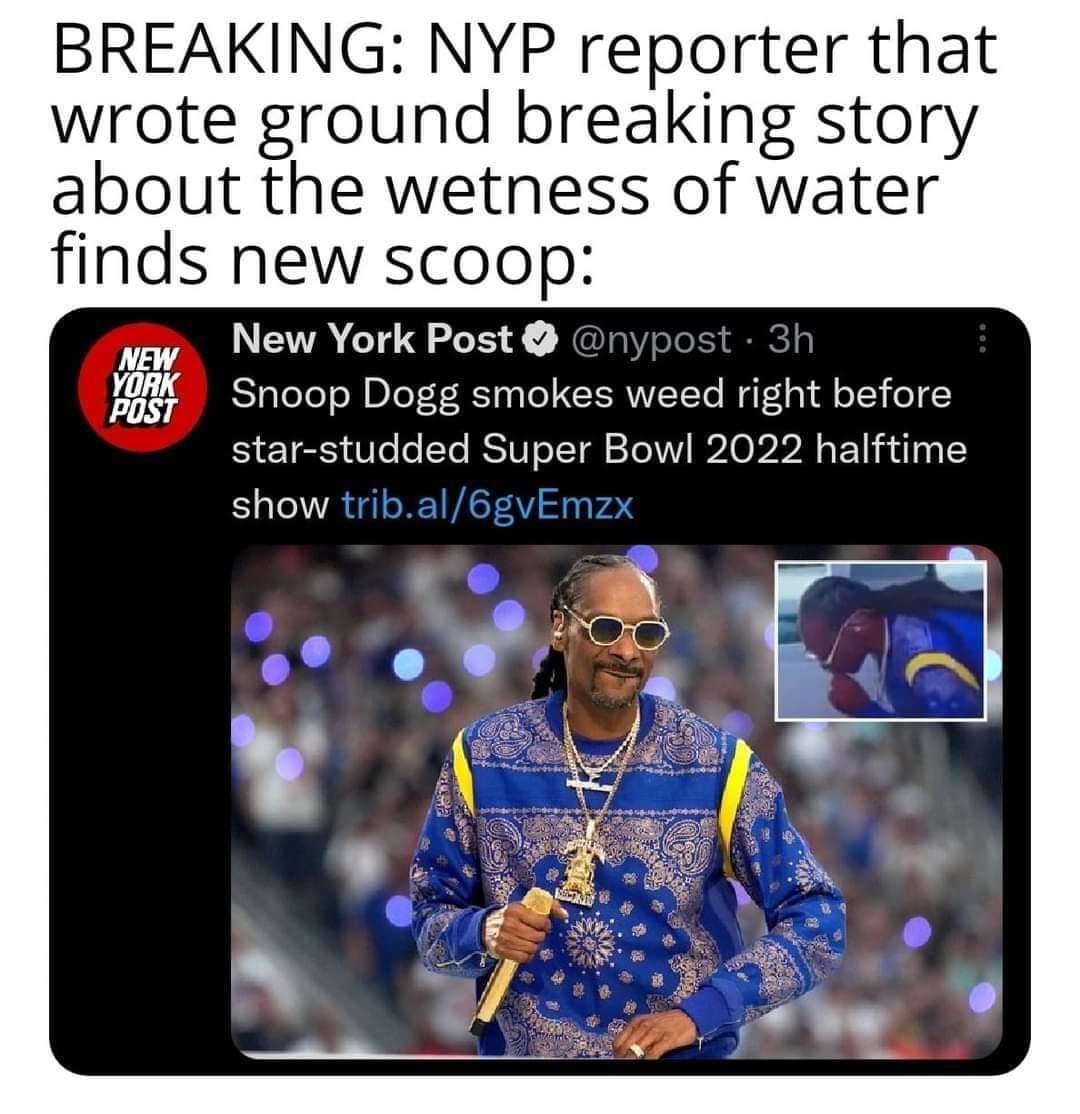The height and width of the screenshot is (1114, 1080).
Task: Click the gold pendant necklace in the photo
Action: pyautogui.click(x=583, y=870)
